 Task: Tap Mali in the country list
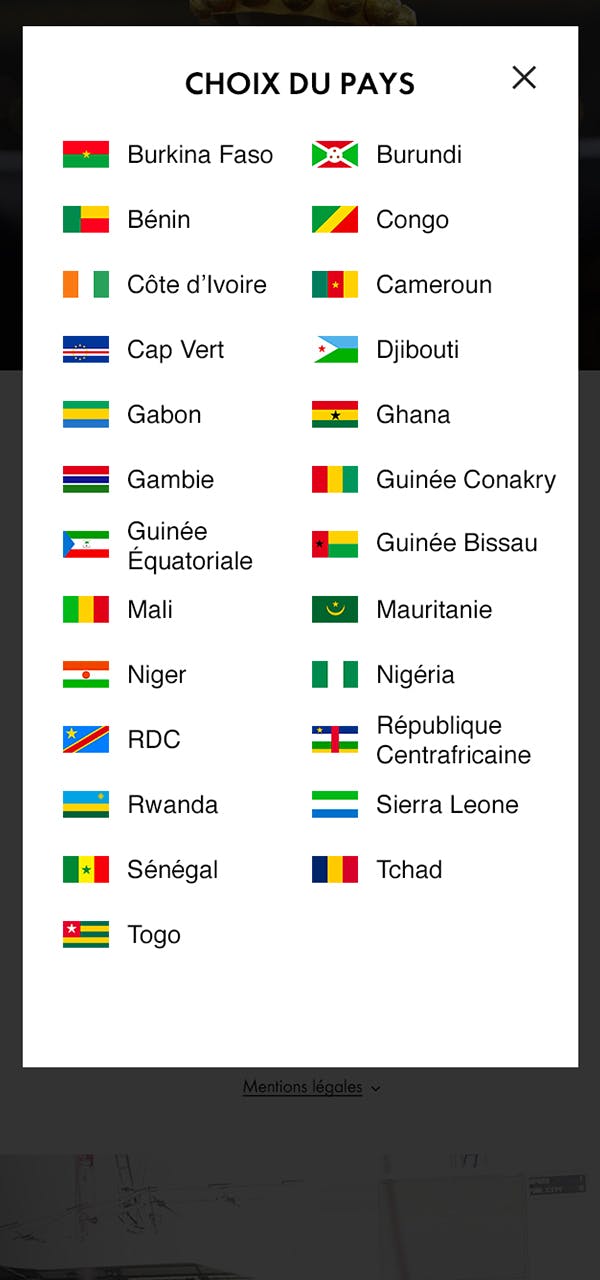coord(150,610)
